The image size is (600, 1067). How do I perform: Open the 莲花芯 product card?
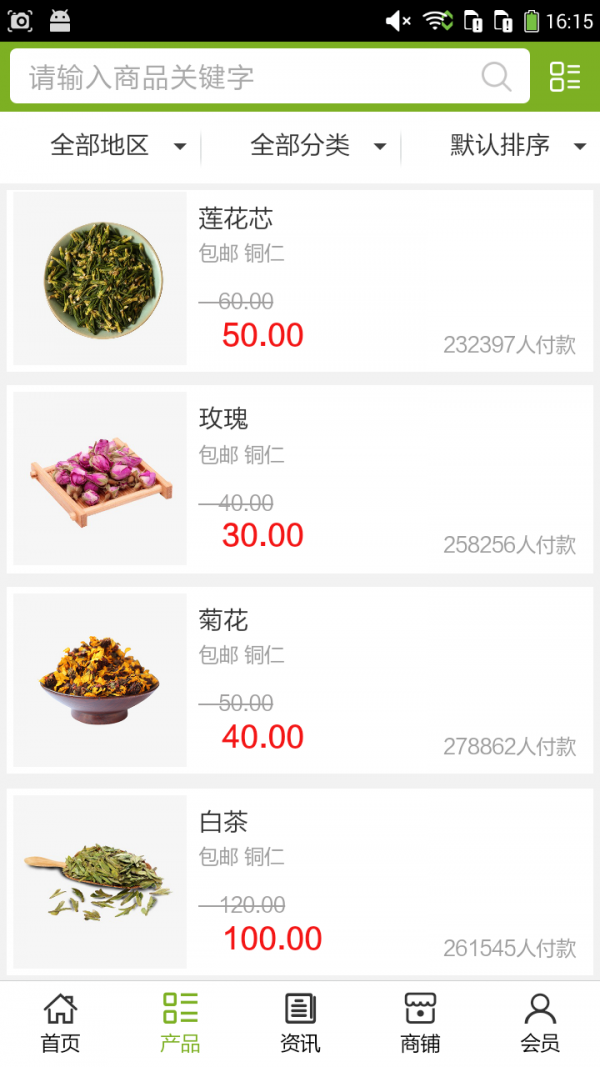coord(300,279)
